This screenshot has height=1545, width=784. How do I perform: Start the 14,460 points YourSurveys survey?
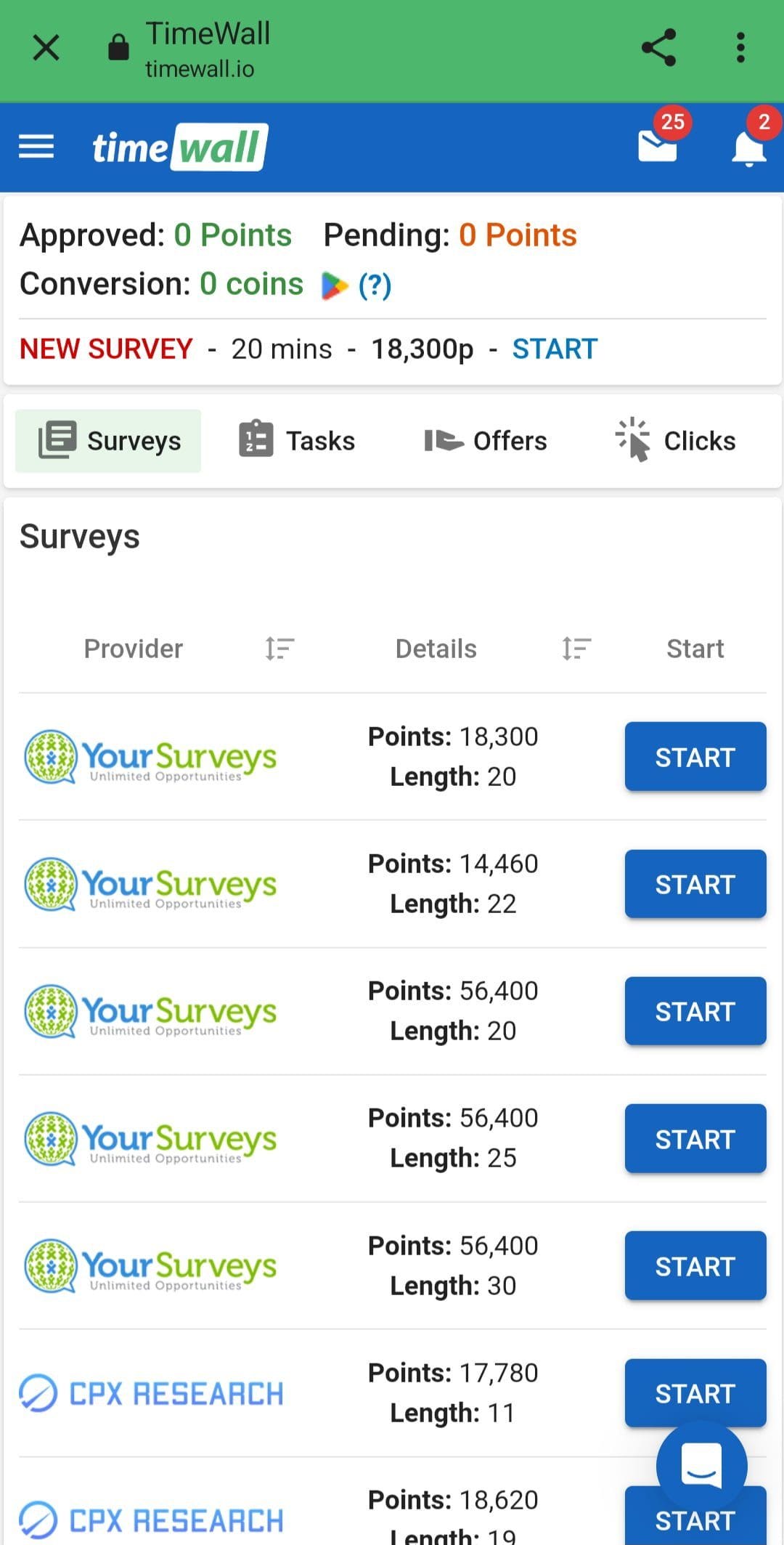tap(695, 884)
